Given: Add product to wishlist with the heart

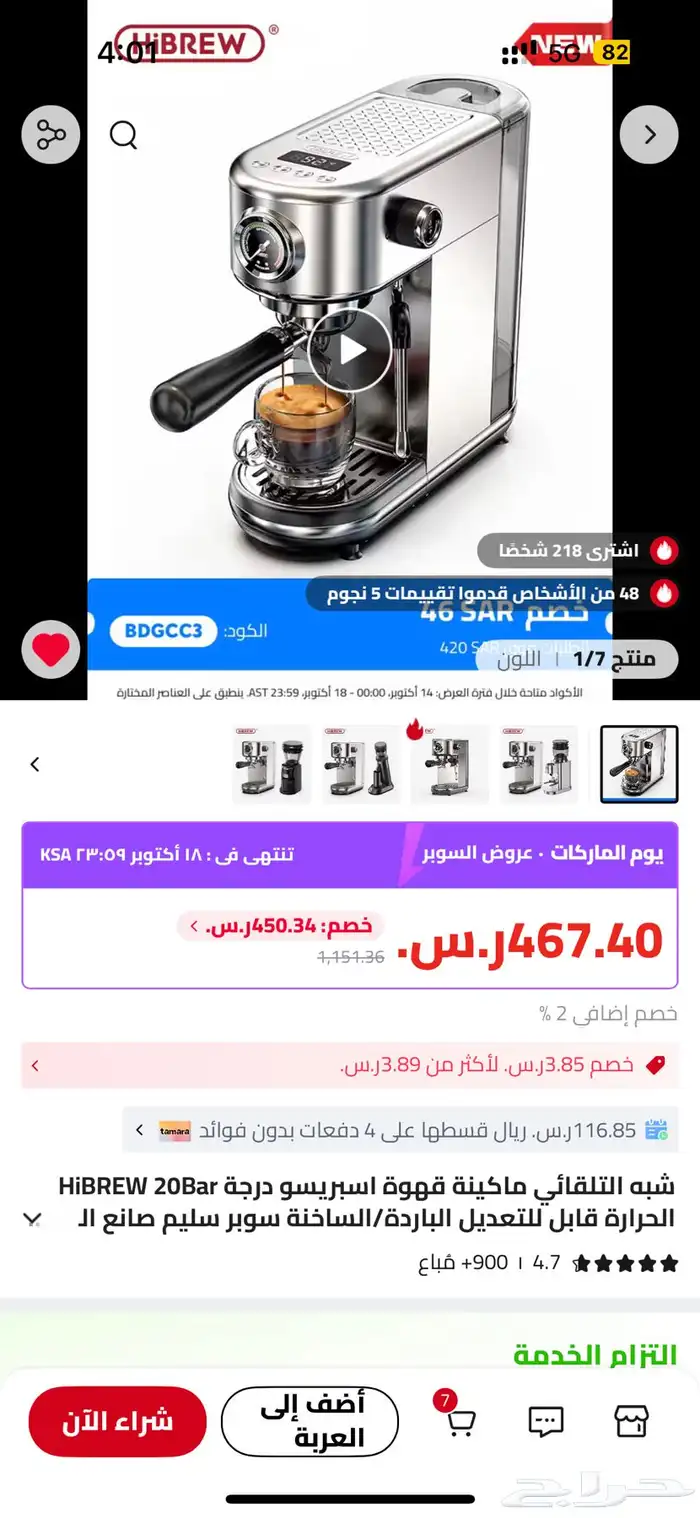Looking at the screenshot, I should (51, 649).
